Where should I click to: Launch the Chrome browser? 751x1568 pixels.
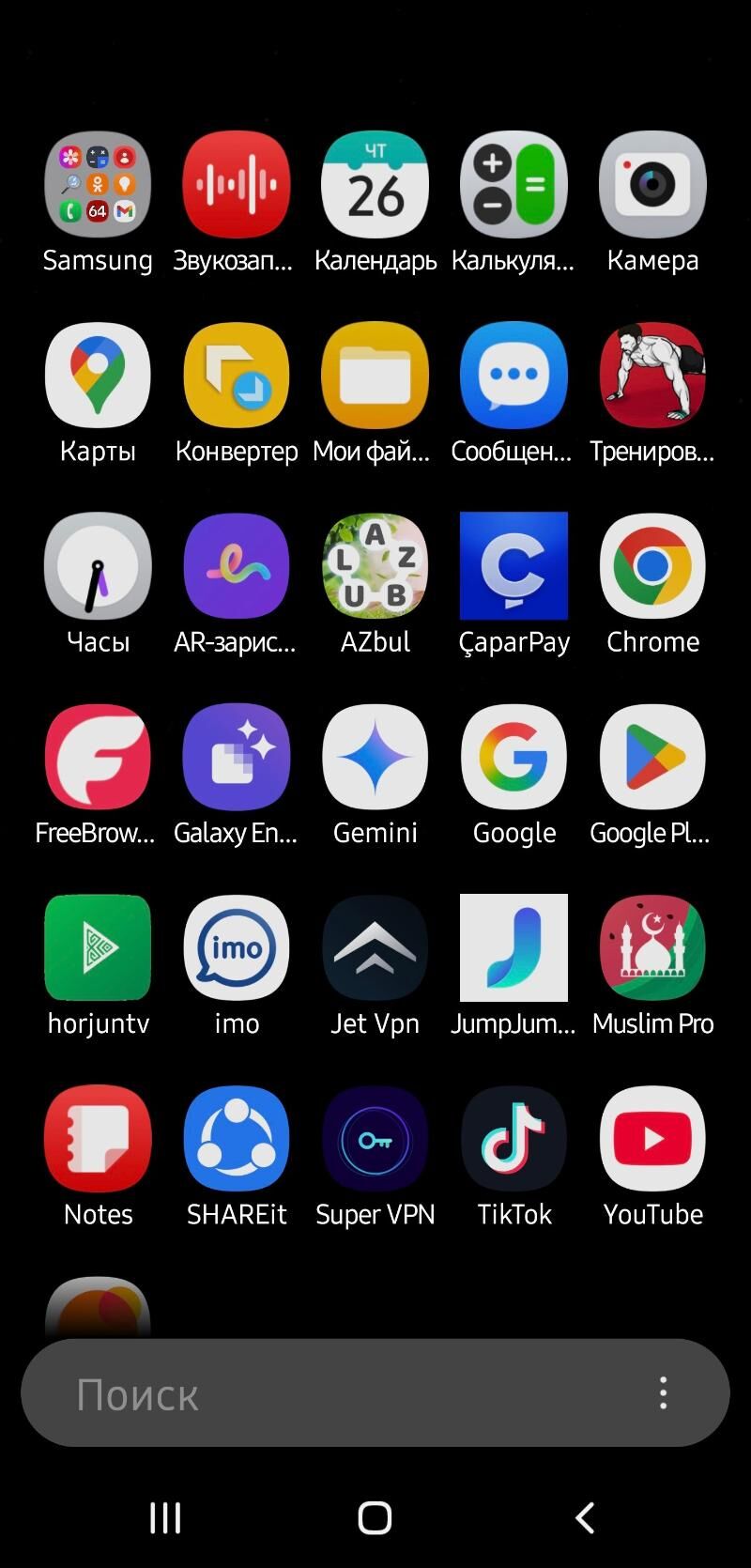click(652, 566)
